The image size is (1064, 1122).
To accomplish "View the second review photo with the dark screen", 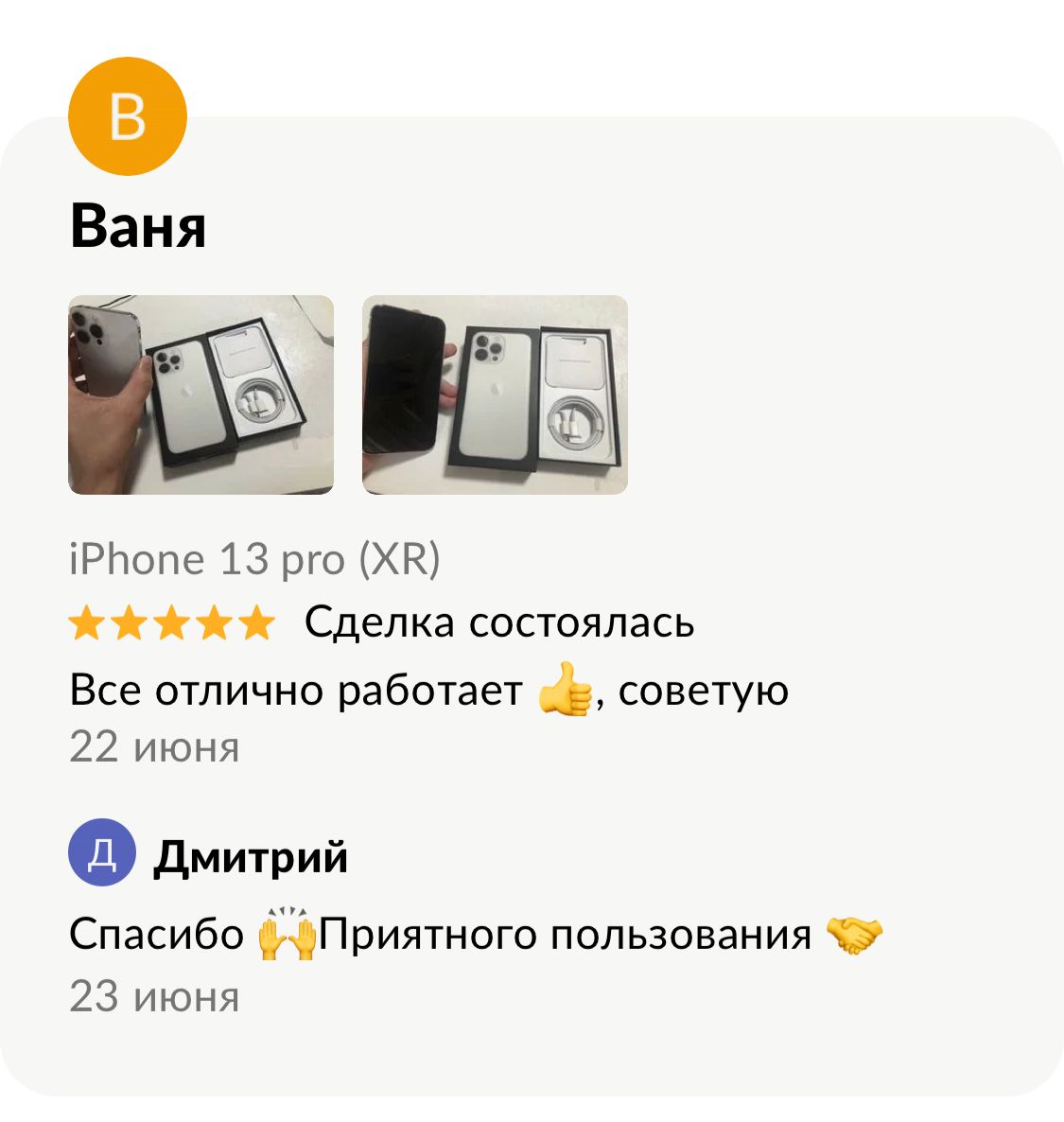I will (x=495, y=394).
